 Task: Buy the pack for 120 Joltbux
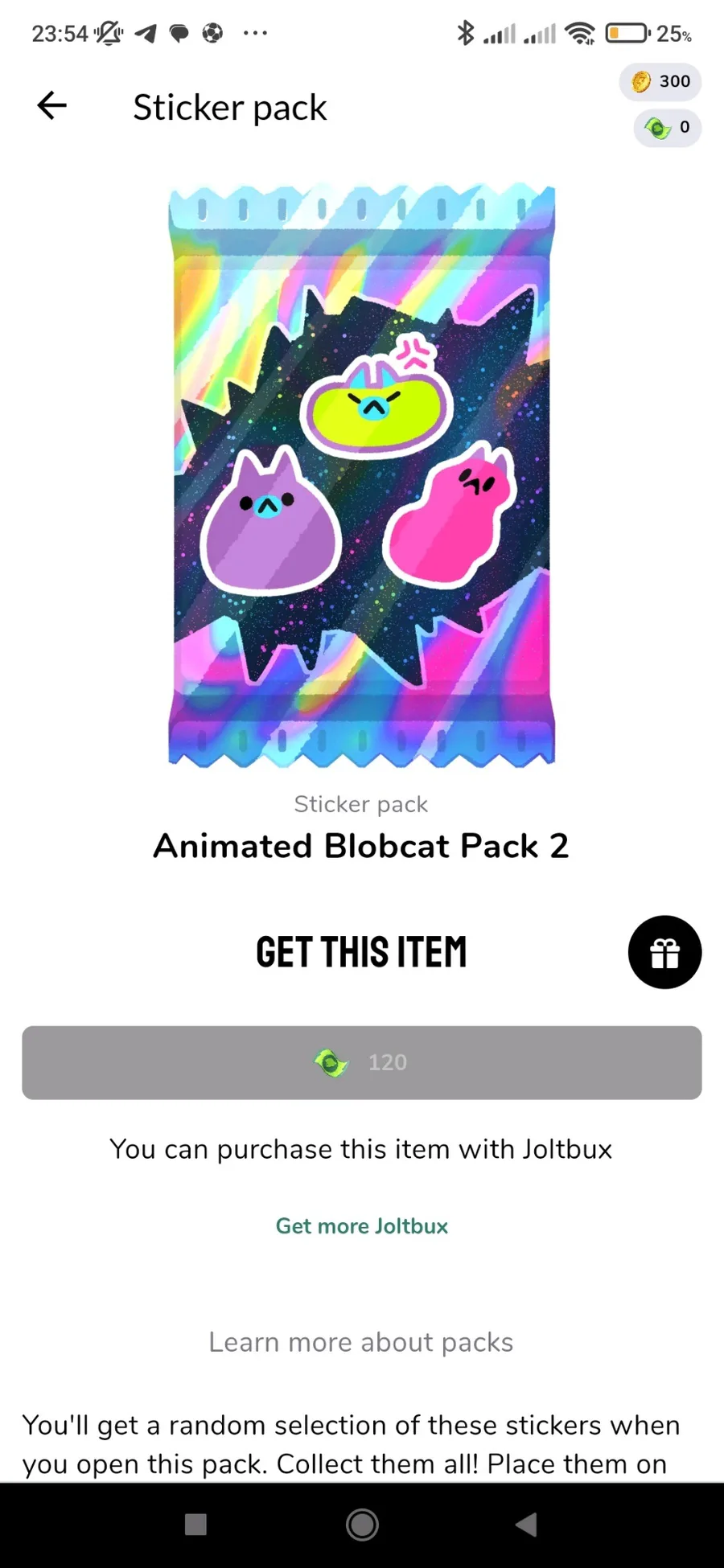[362, 1062]
